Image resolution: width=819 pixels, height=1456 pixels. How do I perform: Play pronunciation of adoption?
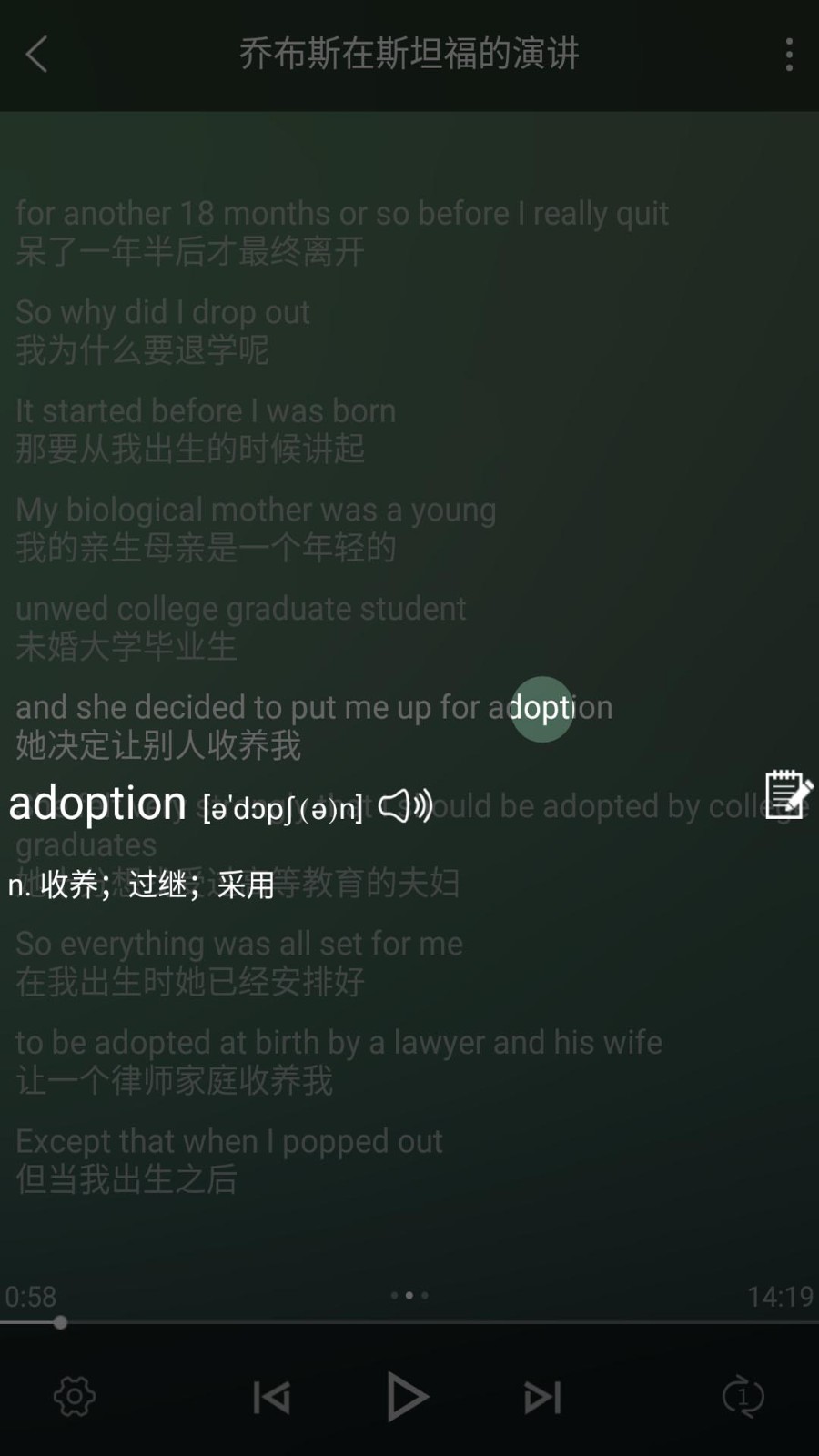[406, 805]
